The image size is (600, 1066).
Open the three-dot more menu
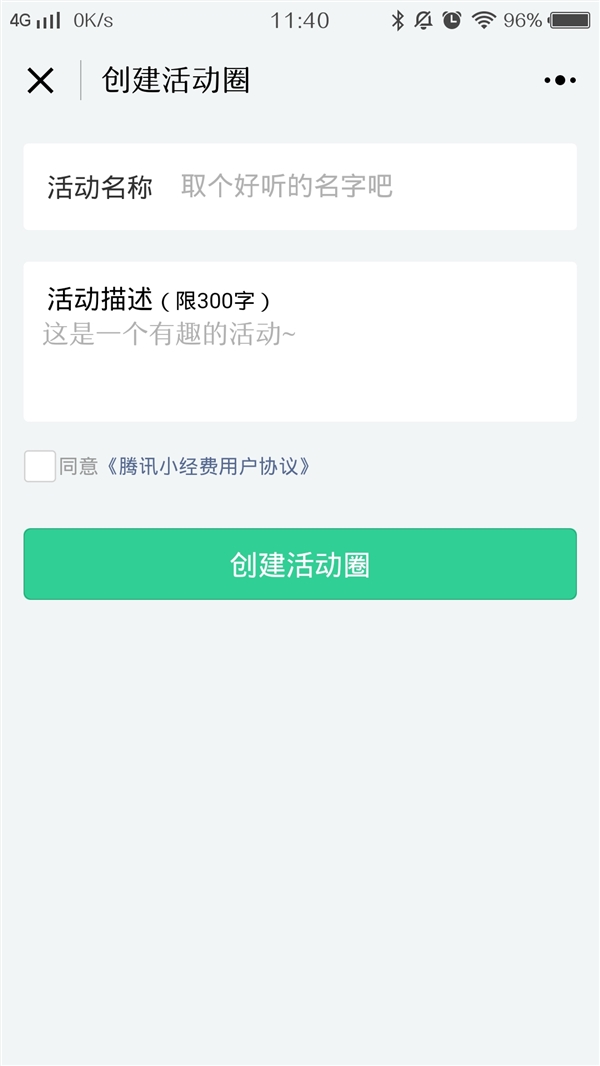pos(560,81)
